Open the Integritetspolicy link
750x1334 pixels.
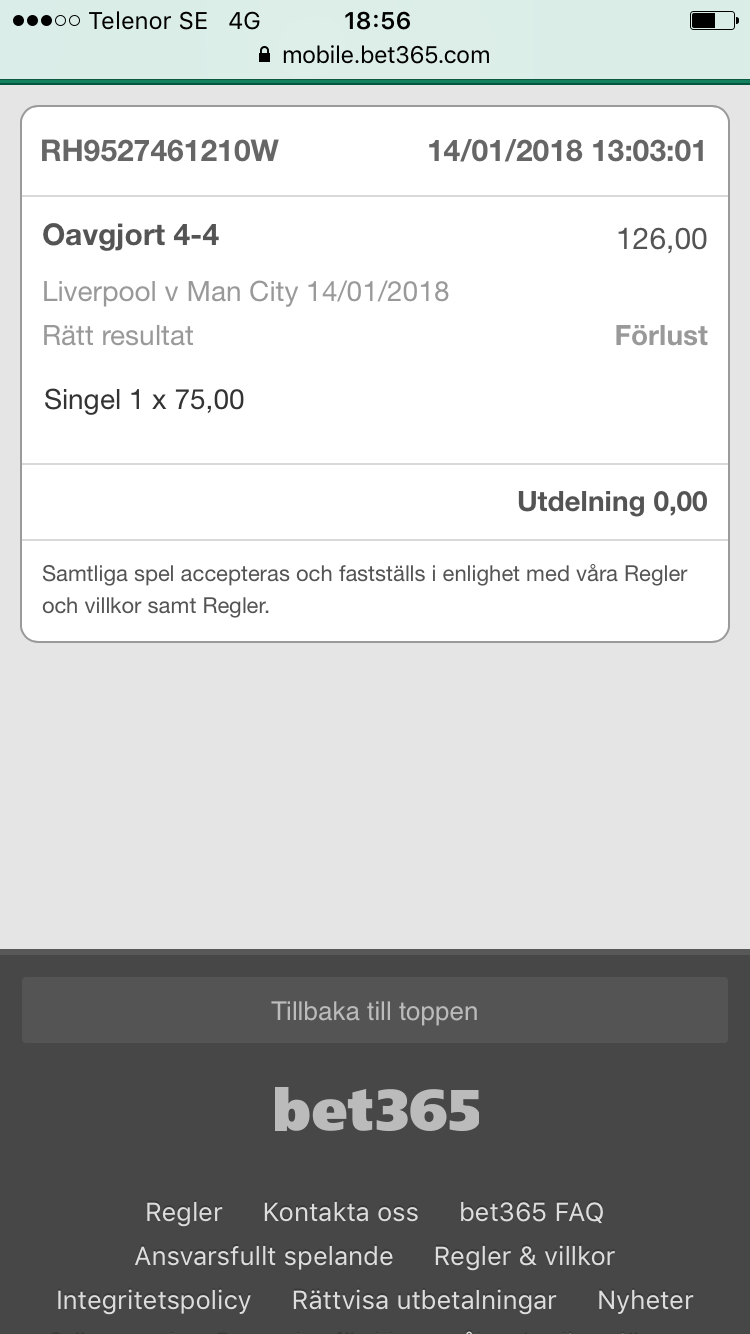pos(154,1300)
